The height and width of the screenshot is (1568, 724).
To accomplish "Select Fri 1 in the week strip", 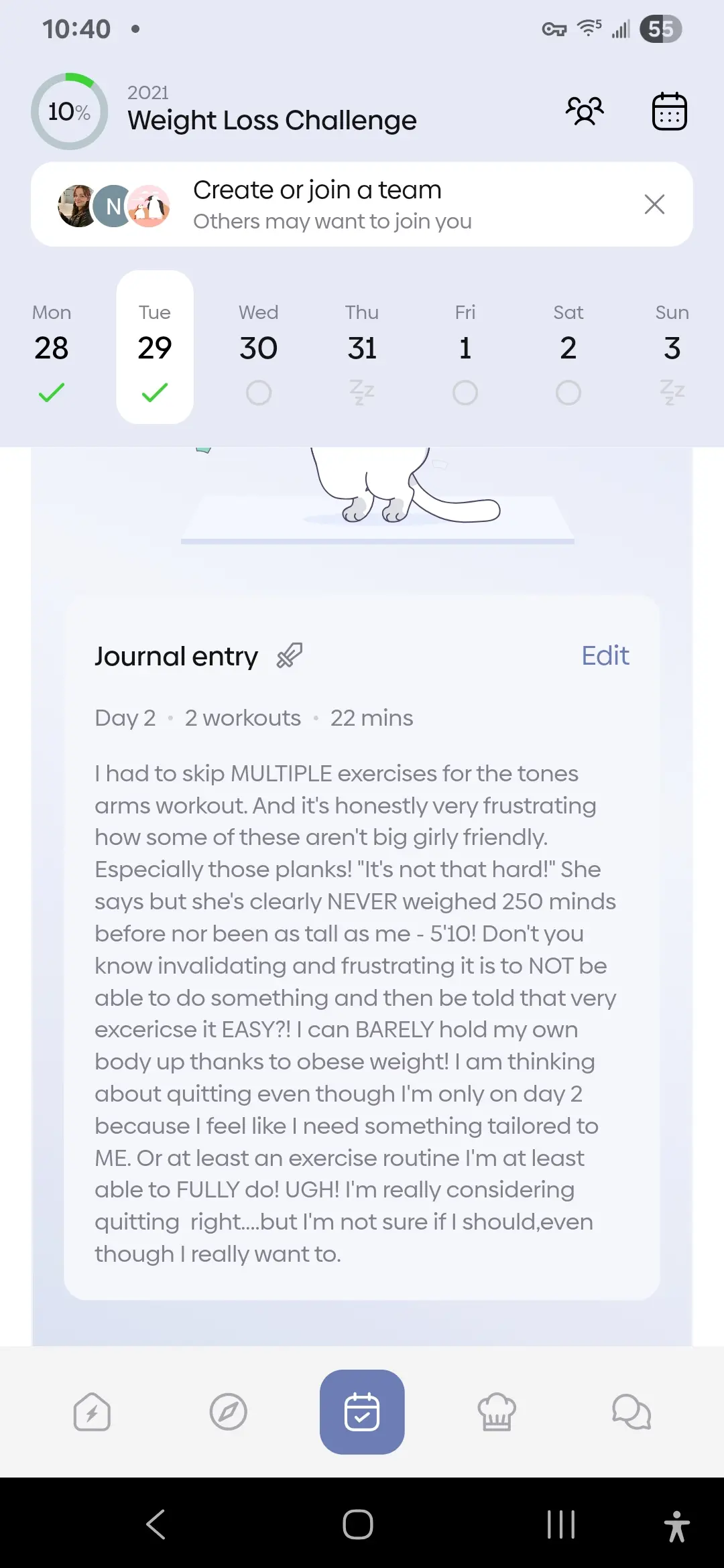I will tap(465, 348).
